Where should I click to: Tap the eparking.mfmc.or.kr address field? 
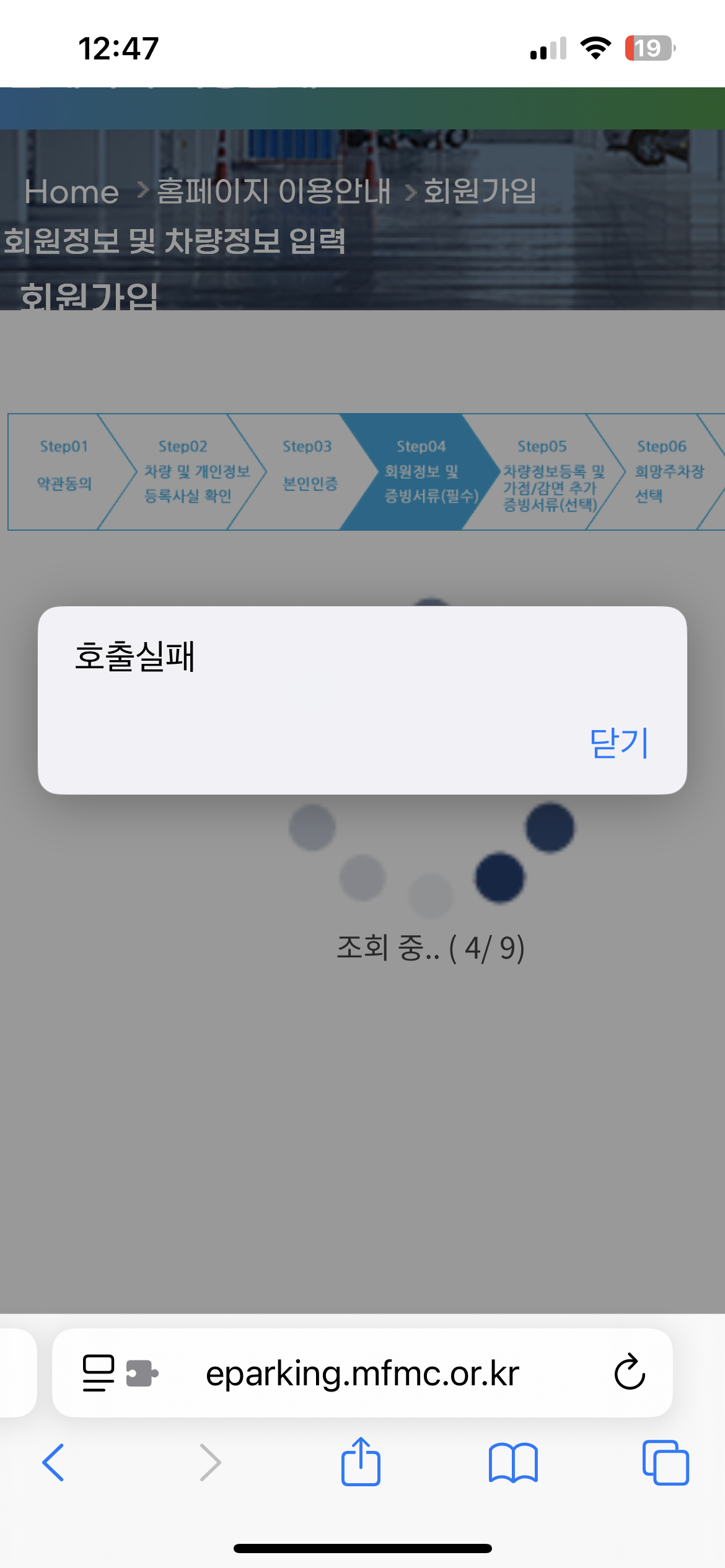coord(362,1374)
